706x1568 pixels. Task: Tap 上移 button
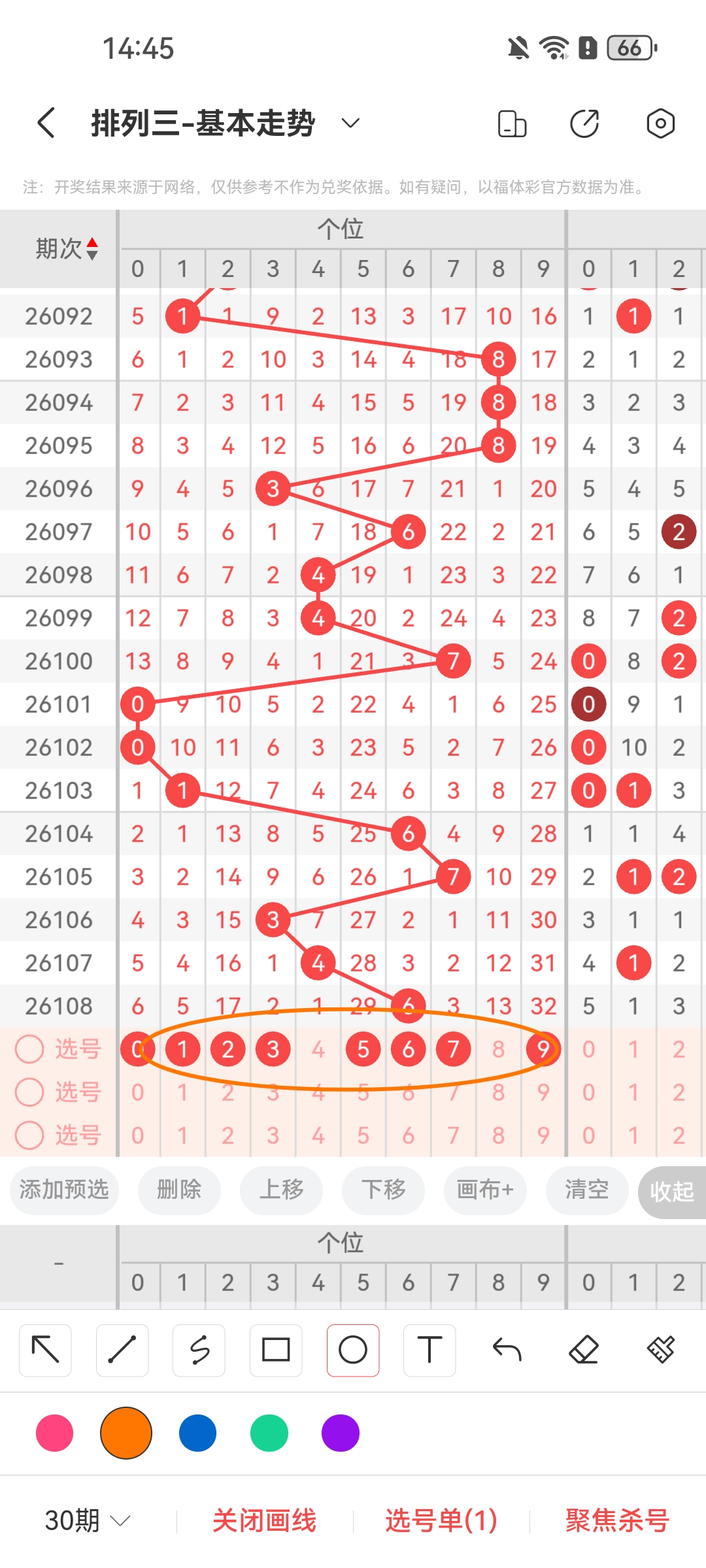(x=281, y=1190)
